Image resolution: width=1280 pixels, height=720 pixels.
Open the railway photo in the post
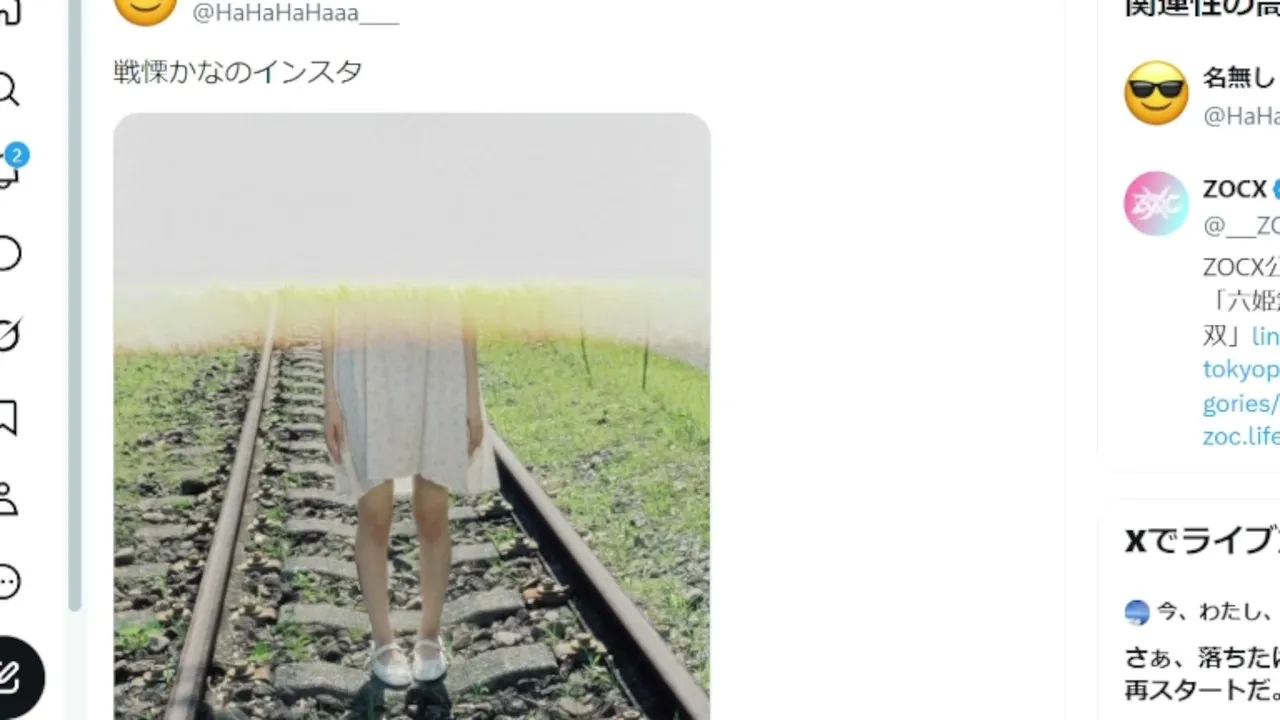coord(412,416)
